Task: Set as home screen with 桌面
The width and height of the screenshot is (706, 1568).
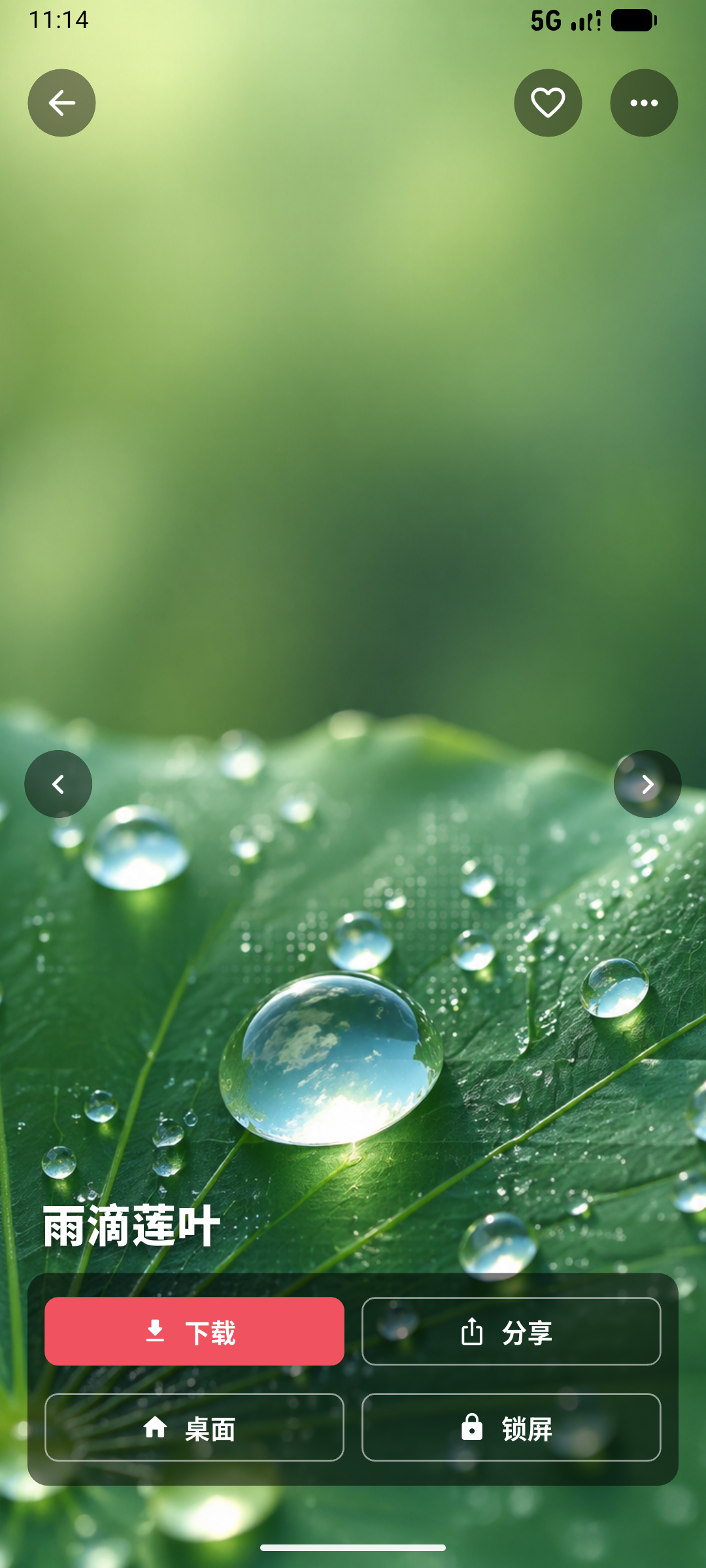Action: click(x=194, y=1428)
